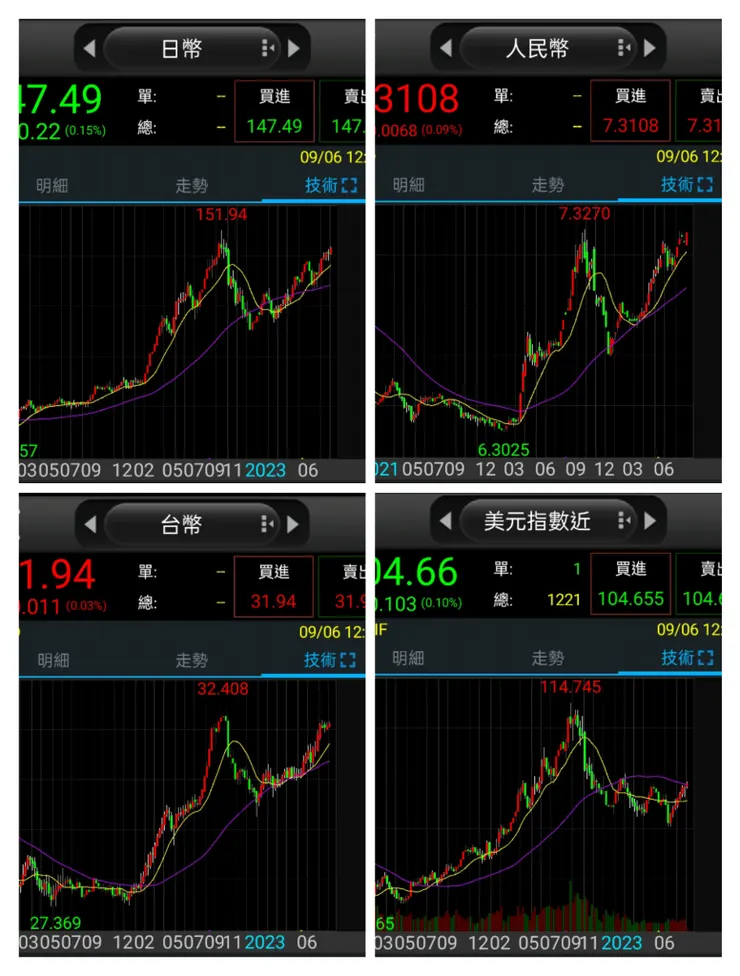Switch to 走勢 tab in 人民幣 panel

546,184
